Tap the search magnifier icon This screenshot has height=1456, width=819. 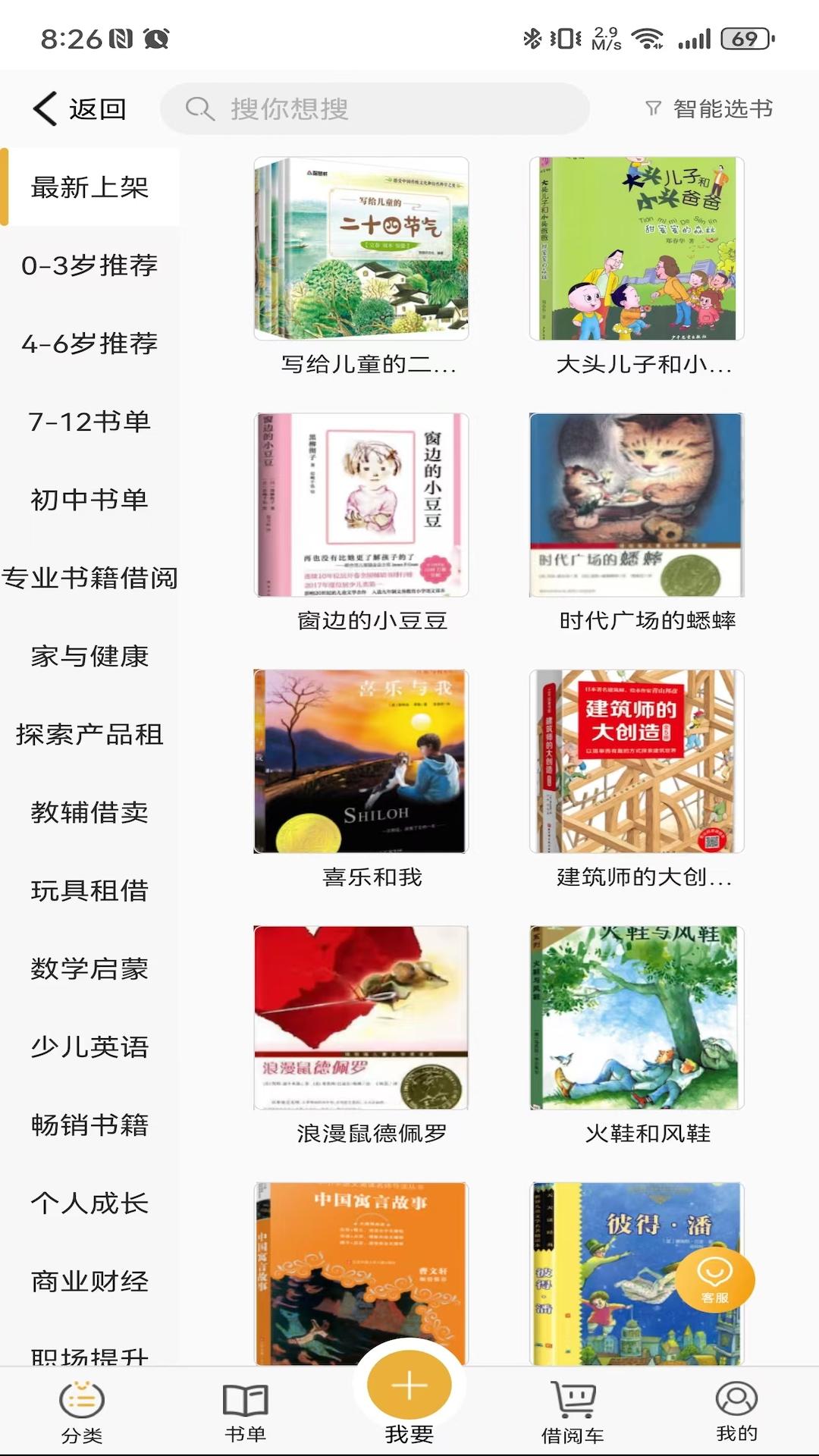point(199,108)
